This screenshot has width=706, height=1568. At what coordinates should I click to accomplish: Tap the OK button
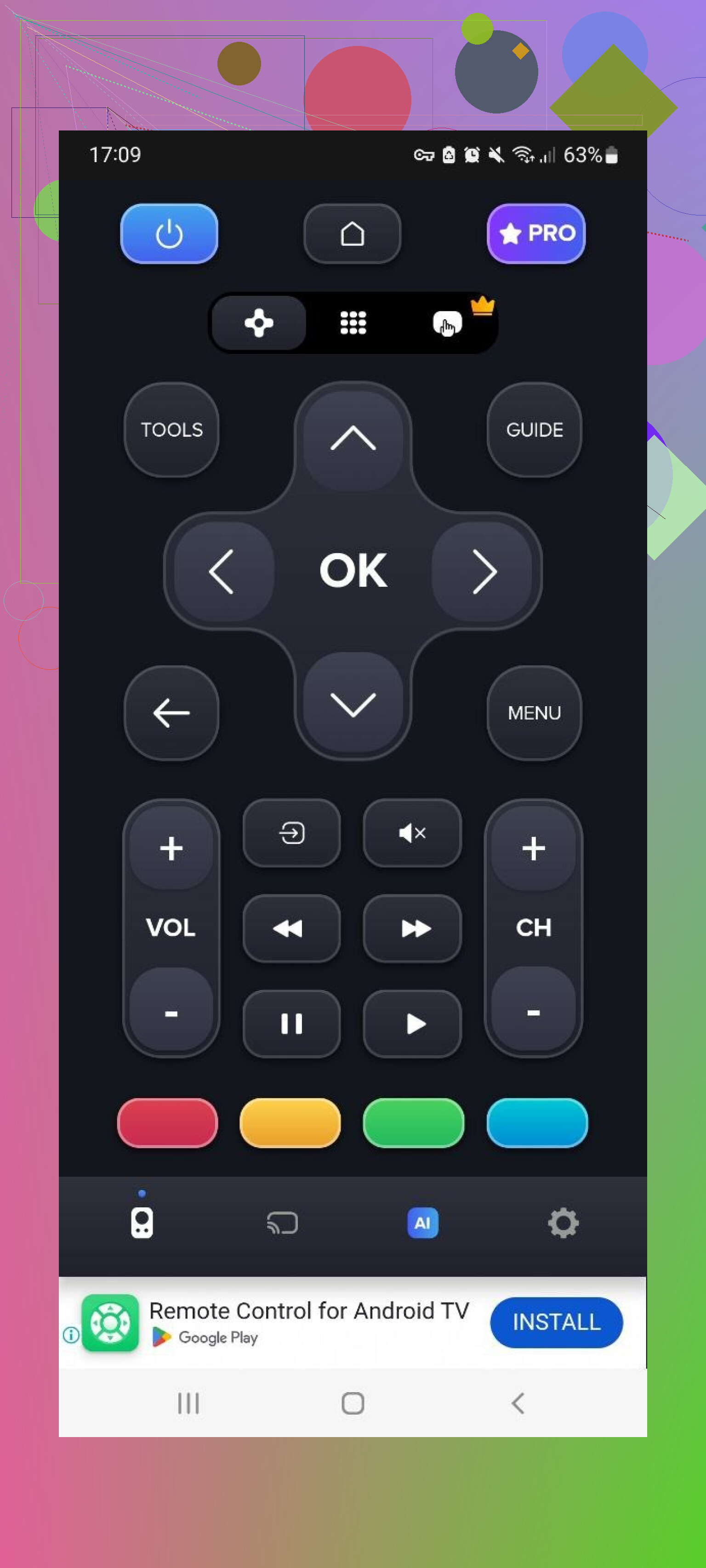(353, 571)
